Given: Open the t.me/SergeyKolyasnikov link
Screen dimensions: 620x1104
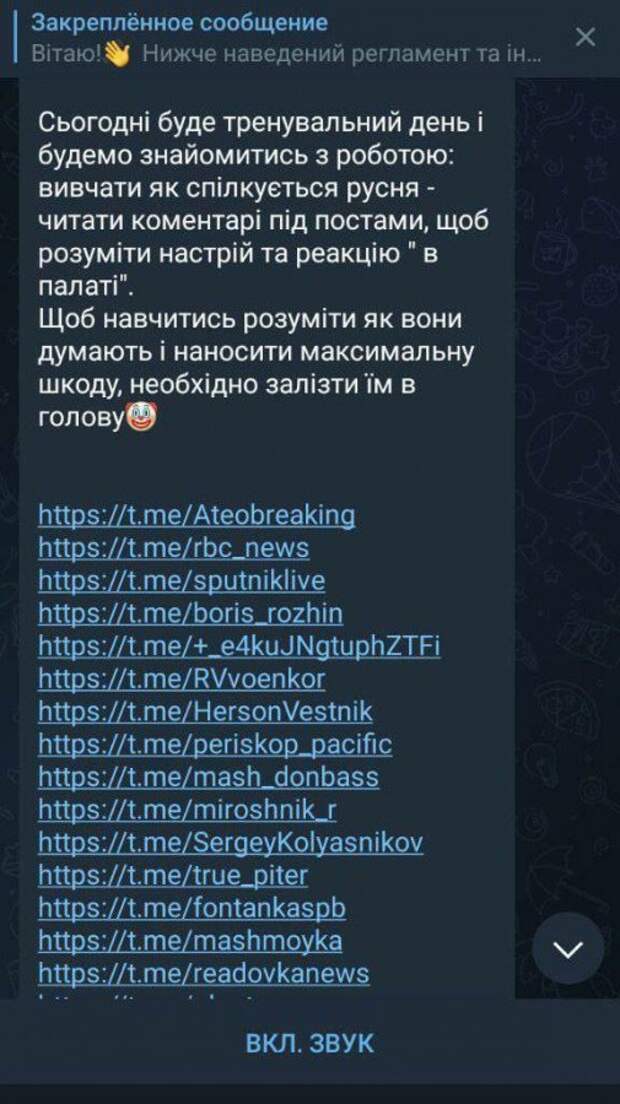Looking at the screenshot, I should [x=231, y=843].
